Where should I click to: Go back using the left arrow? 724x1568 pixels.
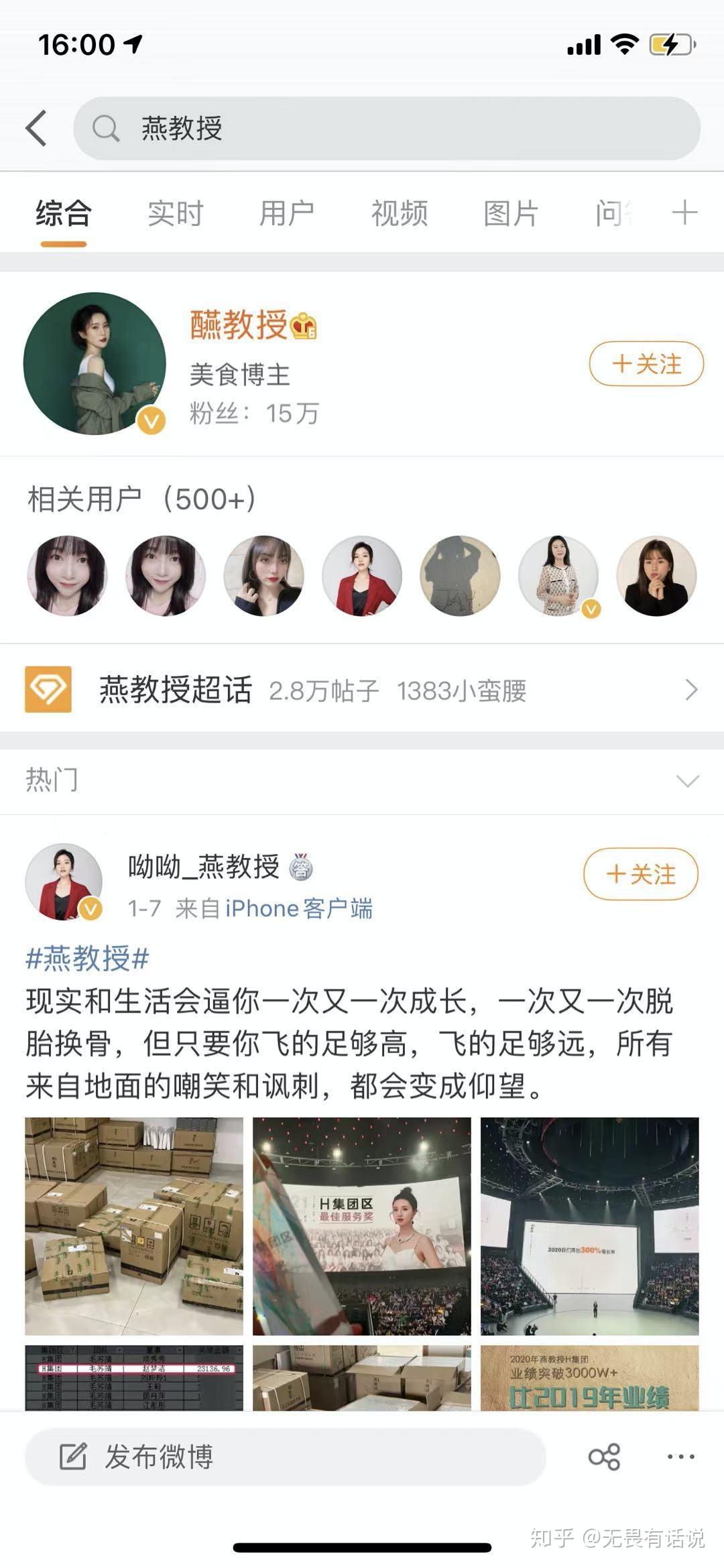point(37,128)
